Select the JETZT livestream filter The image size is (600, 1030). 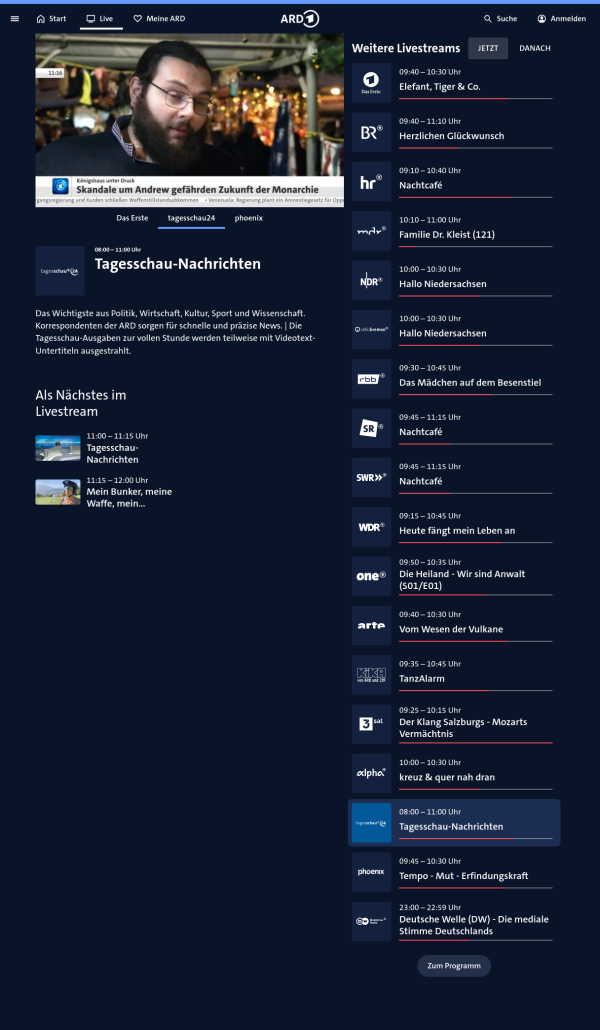[x=488, y=48]
